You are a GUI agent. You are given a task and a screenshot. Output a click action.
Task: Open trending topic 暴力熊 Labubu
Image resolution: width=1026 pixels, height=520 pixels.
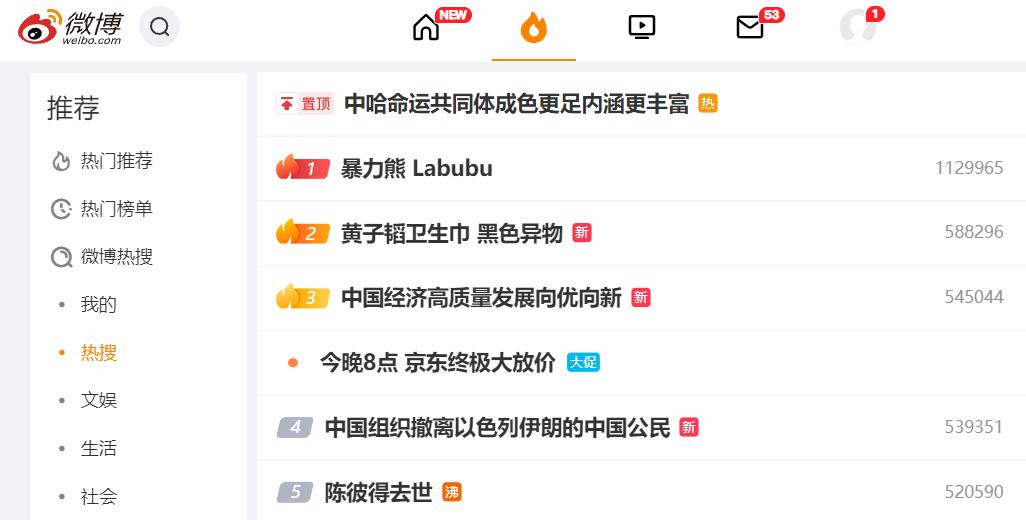click(x=416, y=168)
